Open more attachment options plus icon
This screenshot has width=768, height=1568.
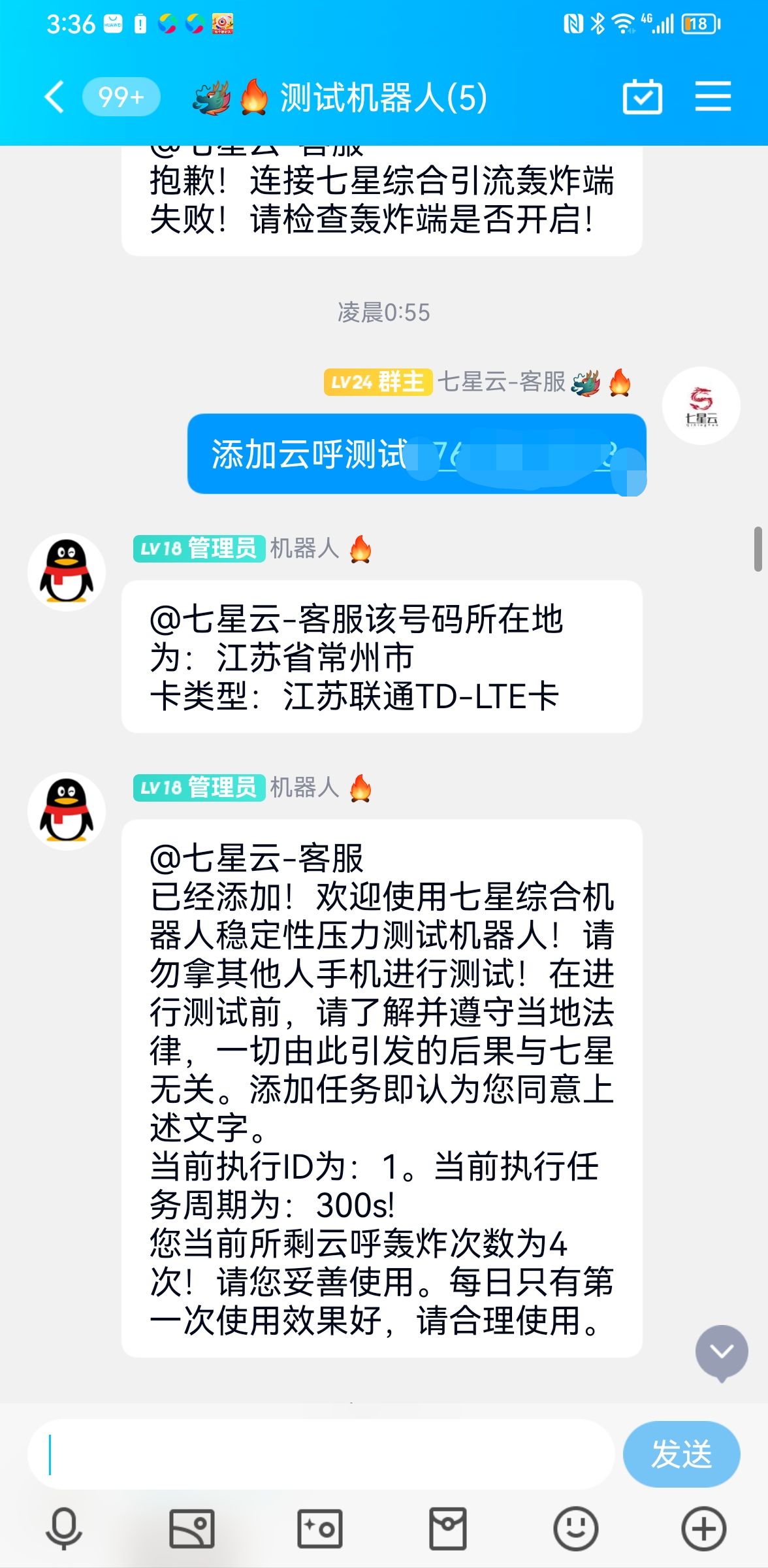pos(703,1529)
